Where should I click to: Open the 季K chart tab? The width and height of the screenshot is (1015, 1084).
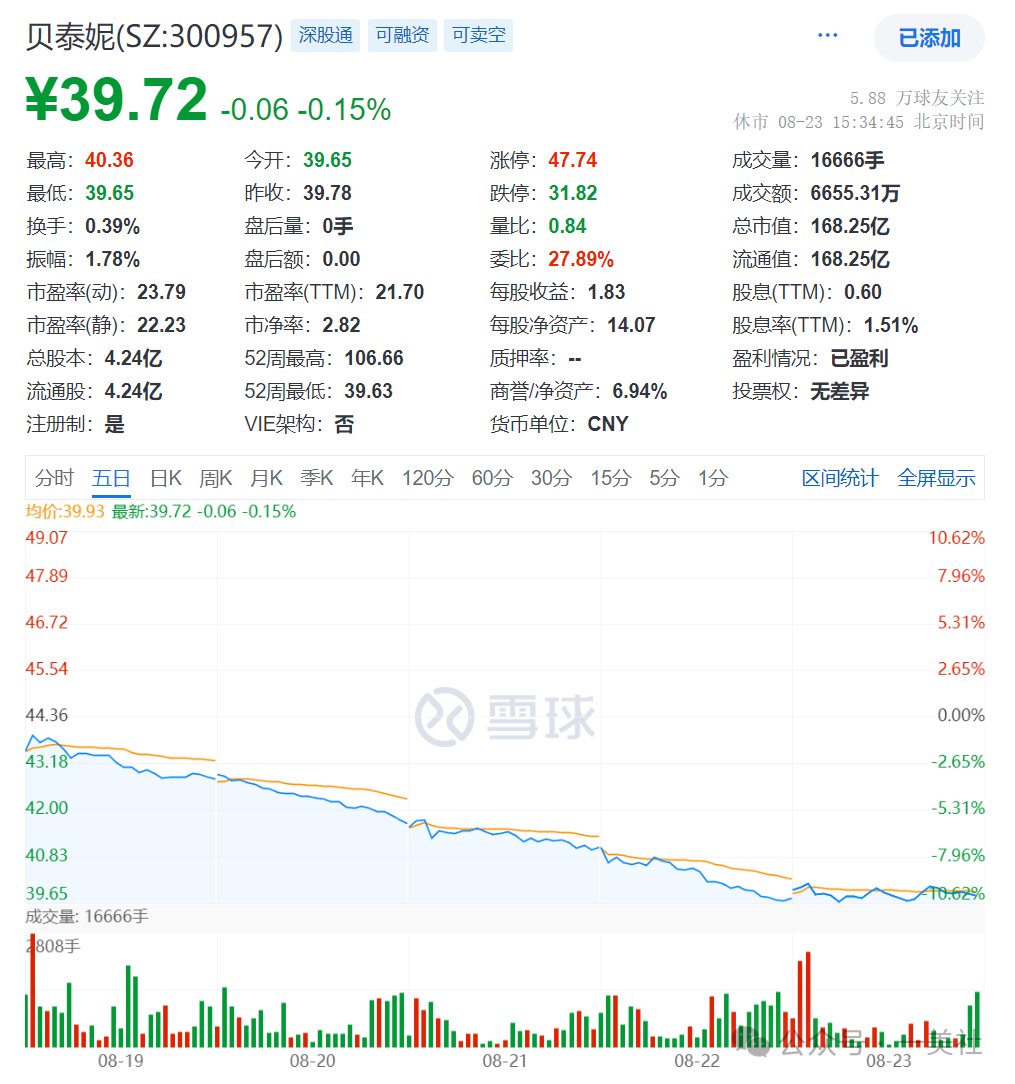pyautogui.click(x=317, y=478)
